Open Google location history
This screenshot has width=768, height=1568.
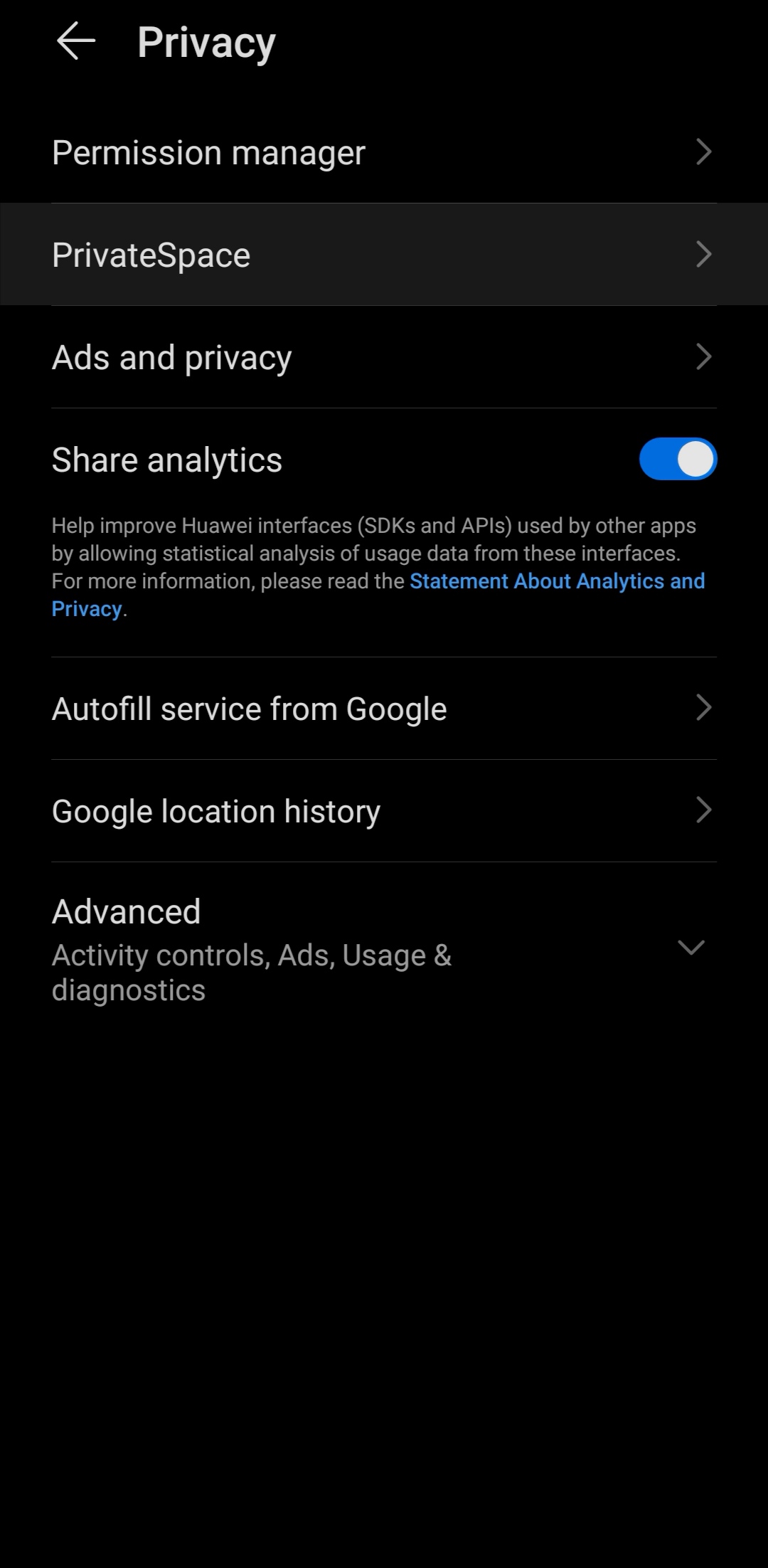pos(384,811)
